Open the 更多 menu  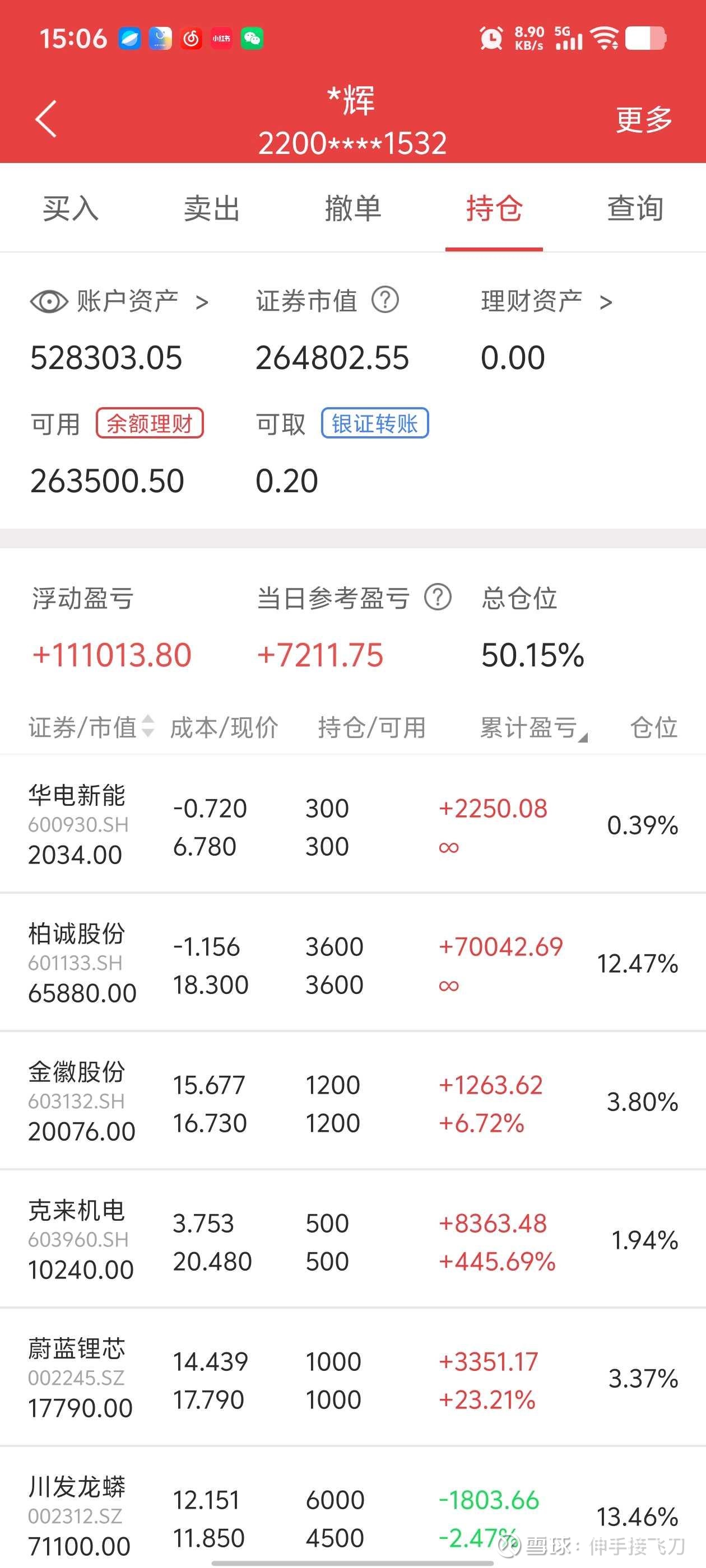point(643,119)
